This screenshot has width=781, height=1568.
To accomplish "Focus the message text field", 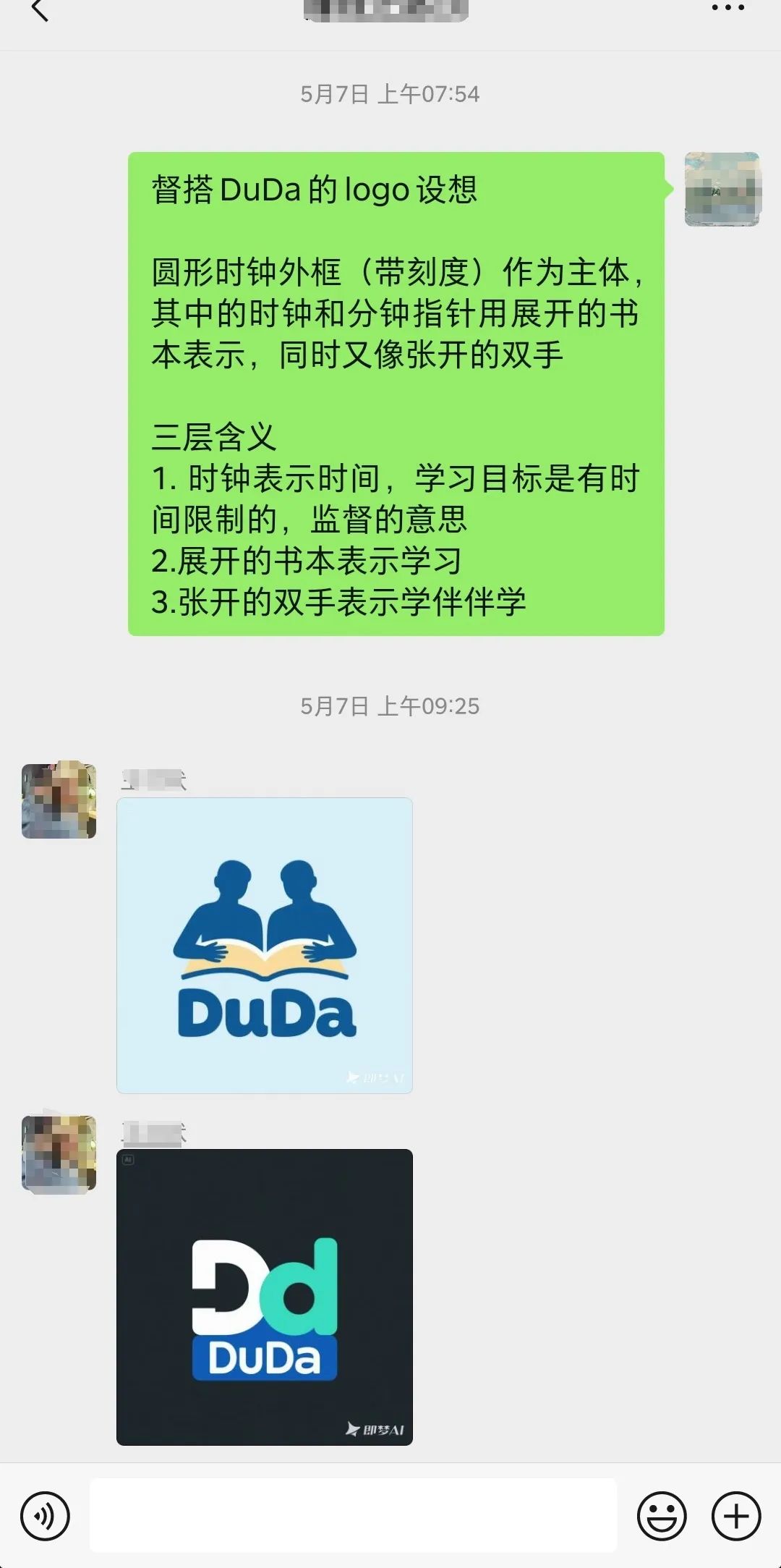I will 353,1515.
